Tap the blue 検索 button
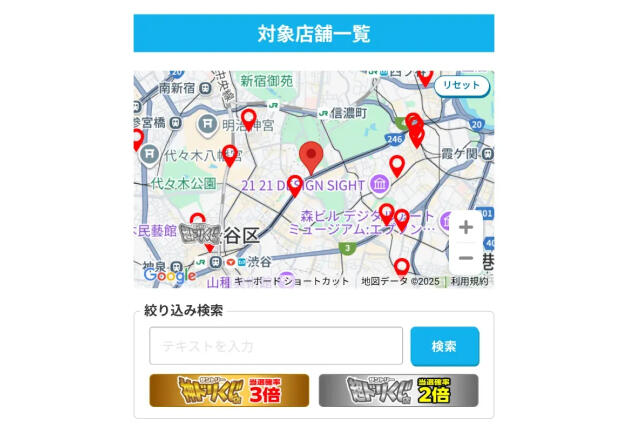This screenshot has height=430, width=628. coord(444,346)
